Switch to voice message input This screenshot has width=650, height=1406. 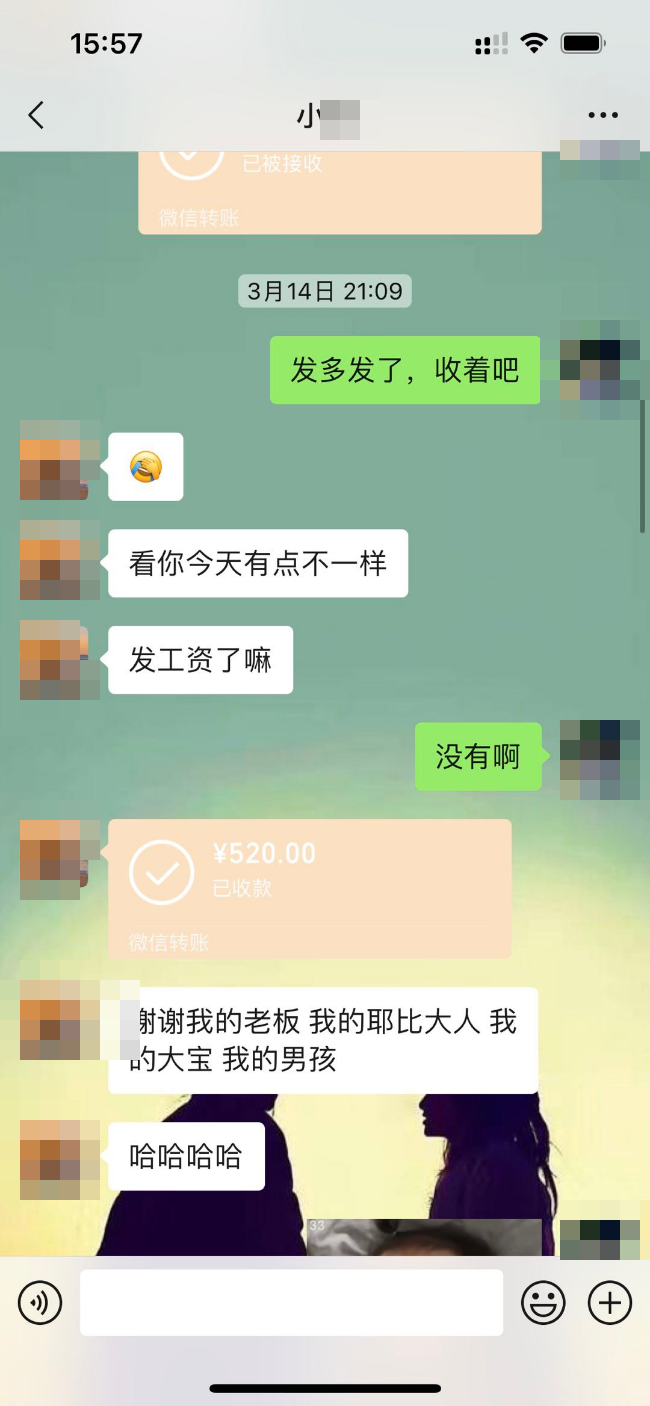[40, 1303]
